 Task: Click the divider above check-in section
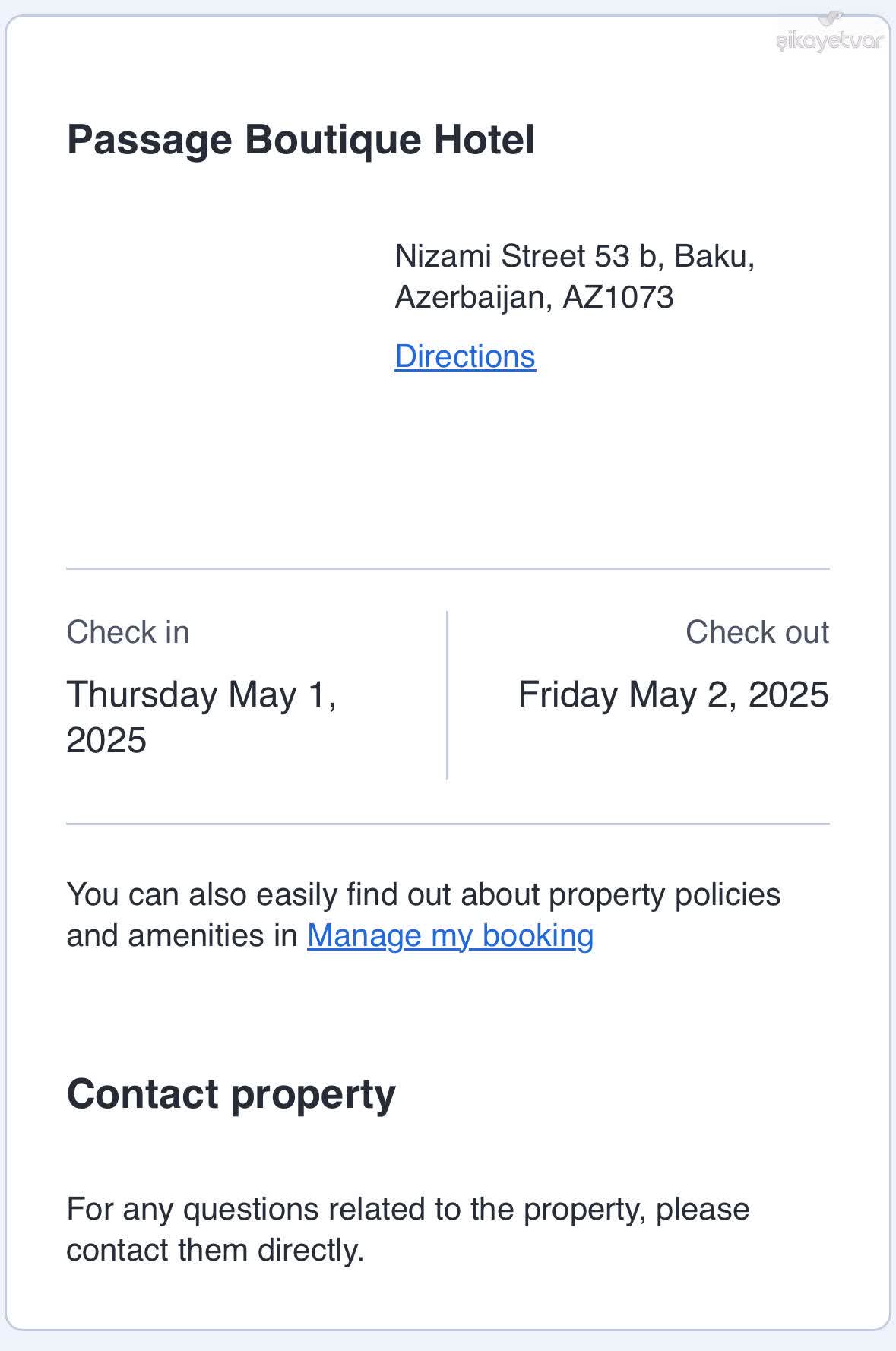point(448,566)
